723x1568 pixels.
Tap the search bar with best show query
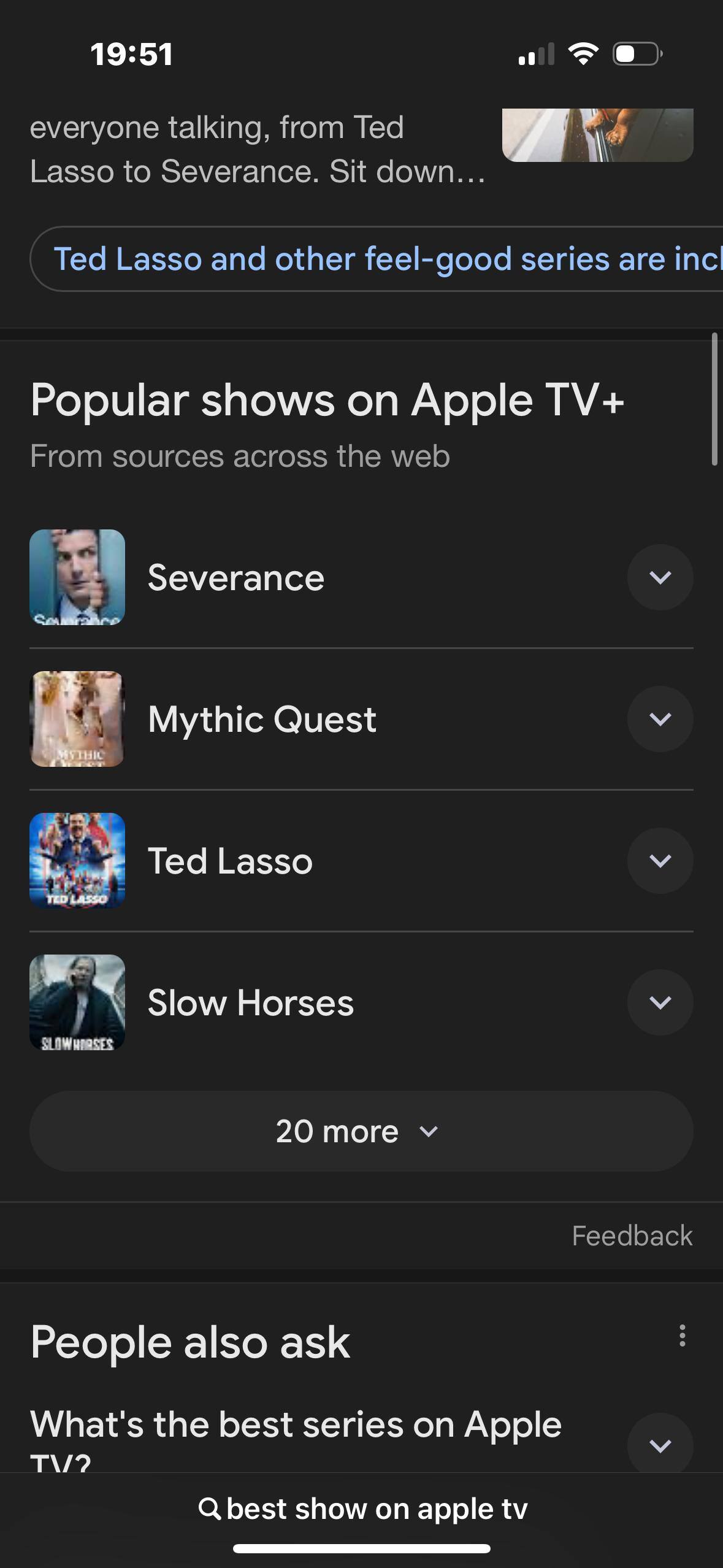[x=362, y=1508]
